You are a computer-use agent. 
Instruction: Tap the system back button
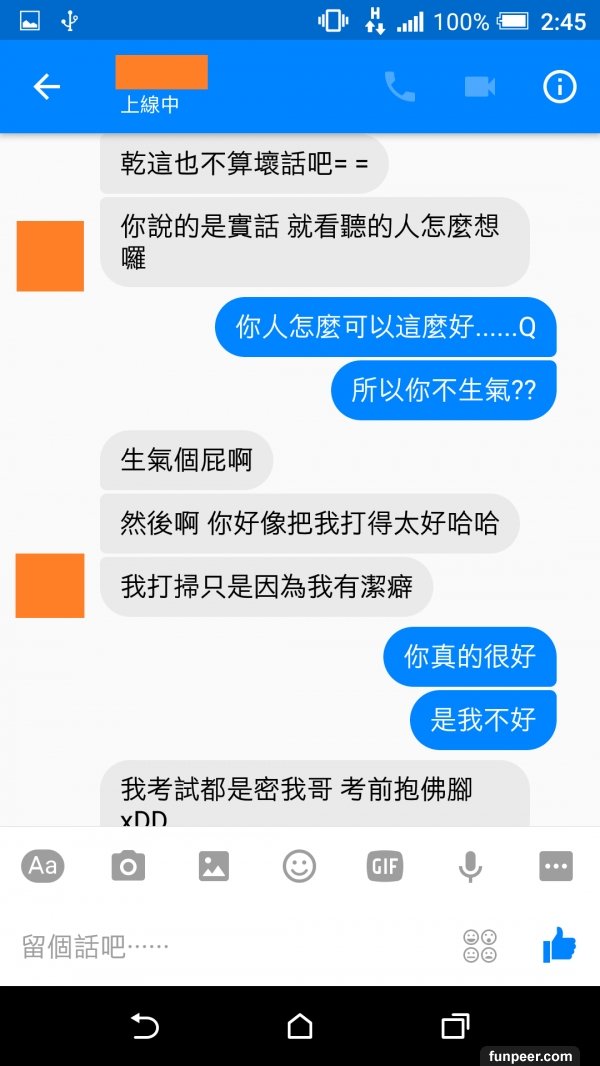pyautogui.click(x=145, y=1026)
